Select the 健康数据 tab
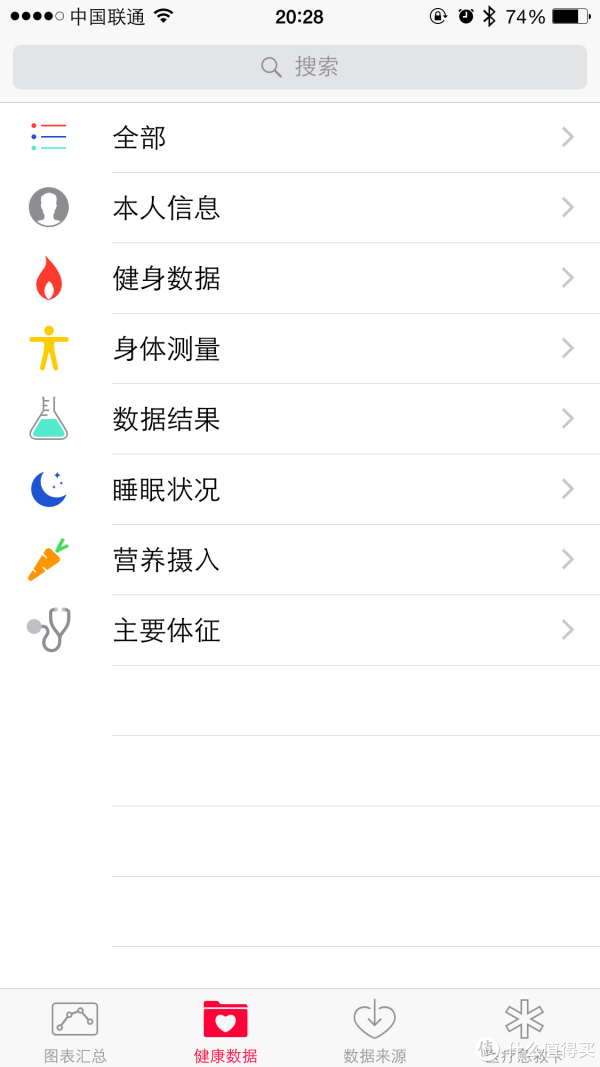Image resolution: width=600 pixels, height=1067 pixels. pos(225,1030)
